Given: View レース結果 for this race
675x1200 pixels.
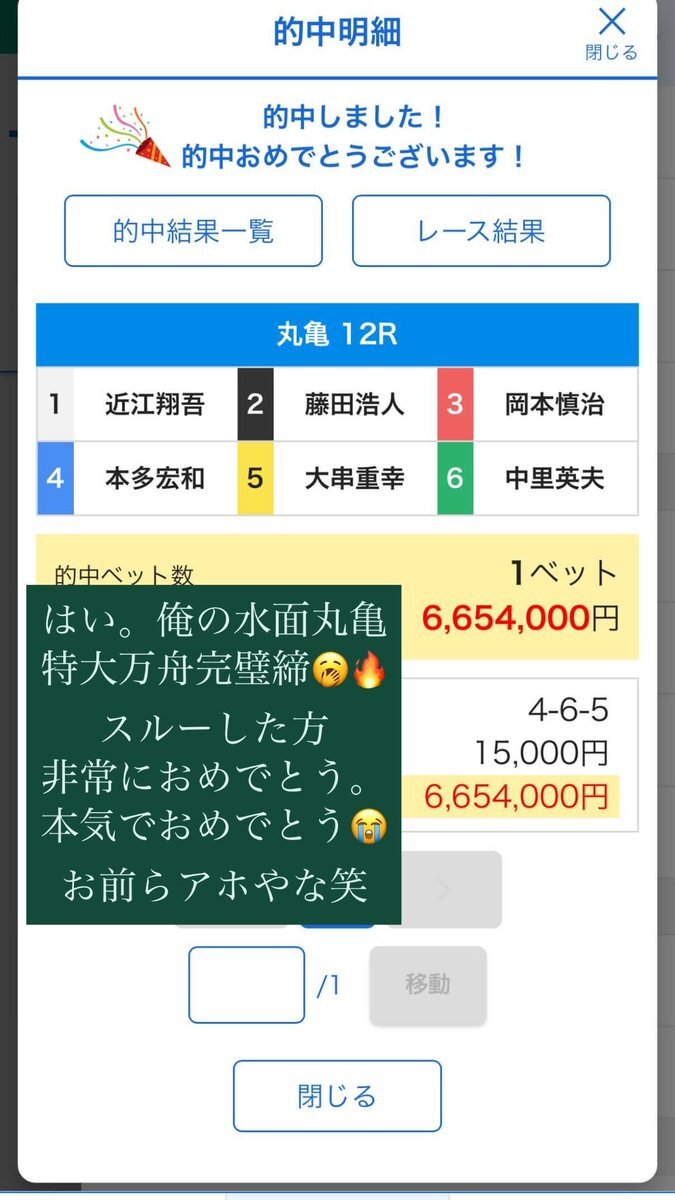Looking at the screenshot, I should tap(481, 231).
